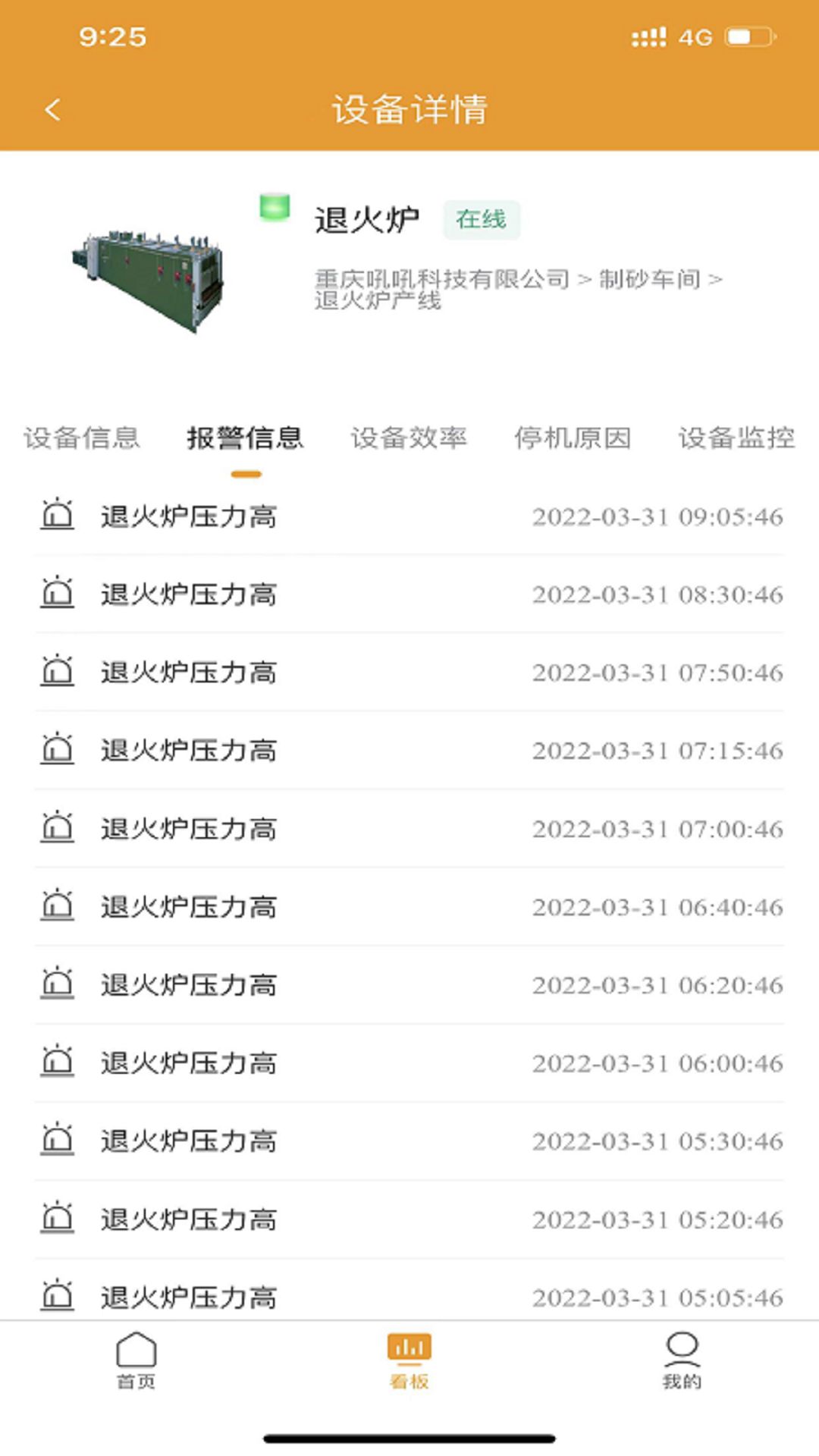Viewport: 819px width, 1456px height.
Task: Tap the 在线 status badge
Action: tap(481, 220)
